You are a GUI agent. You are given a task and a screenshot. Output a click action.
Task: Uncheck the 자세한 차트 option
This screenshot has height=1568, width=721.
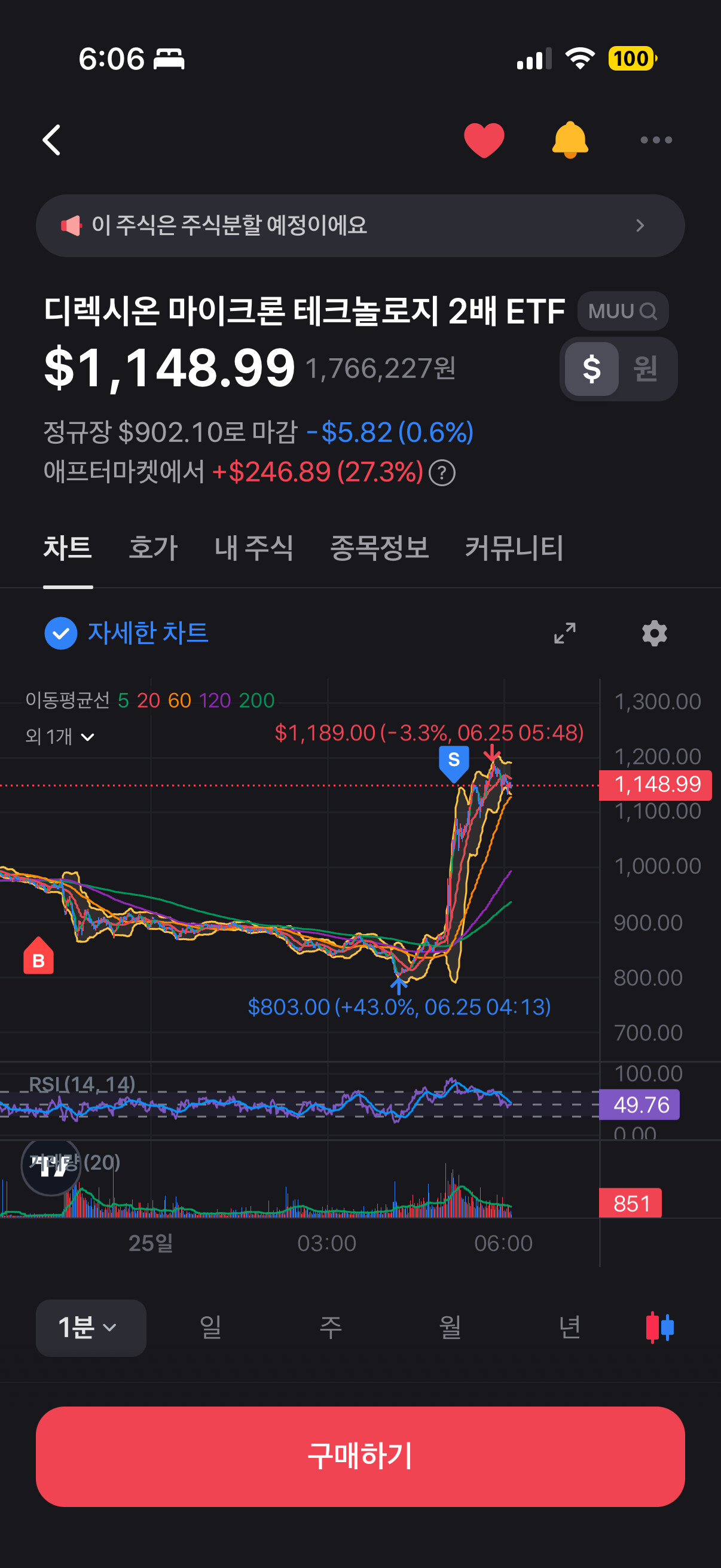click(x=127, y=633)
